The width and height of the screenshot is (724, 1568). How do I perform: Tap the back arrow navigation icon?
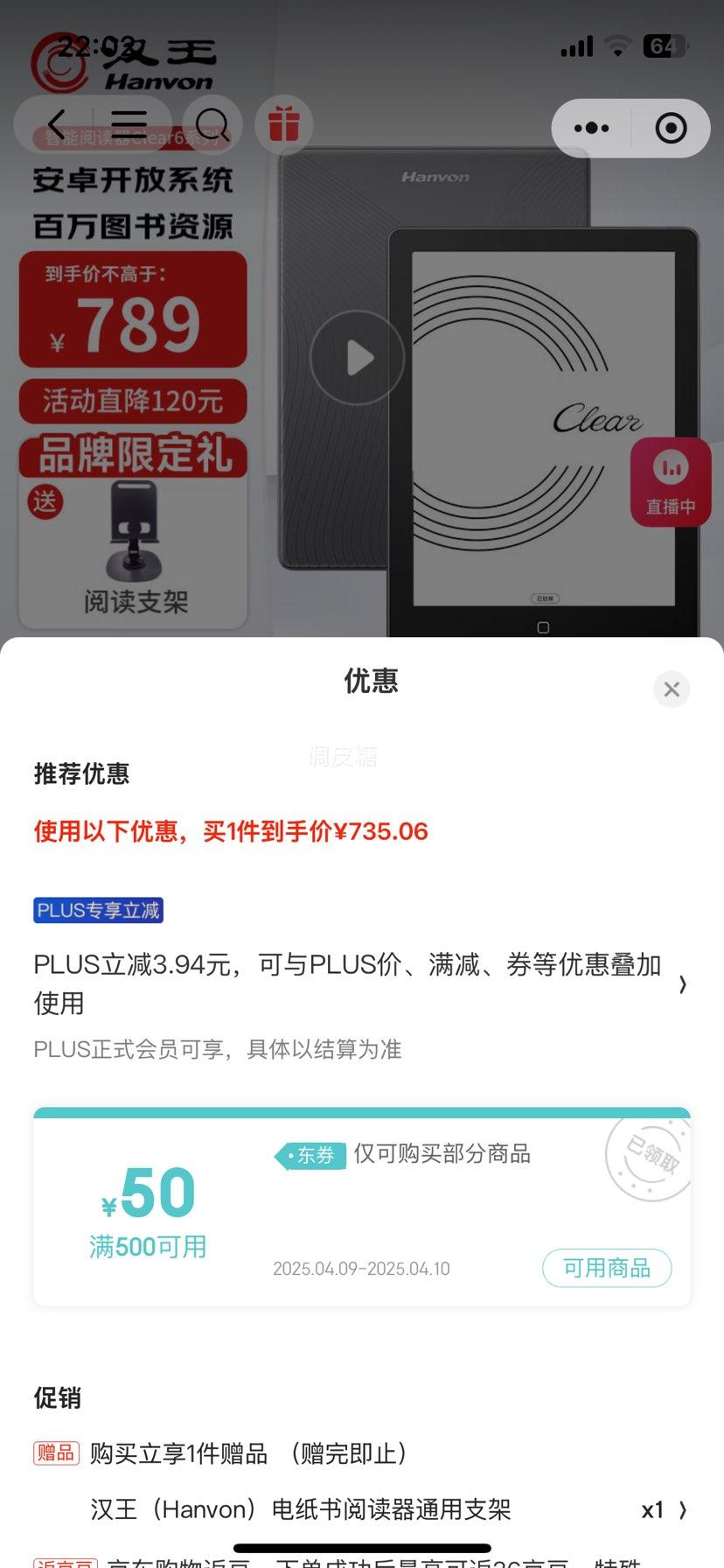pyautogui.click(x=56, y=125)
